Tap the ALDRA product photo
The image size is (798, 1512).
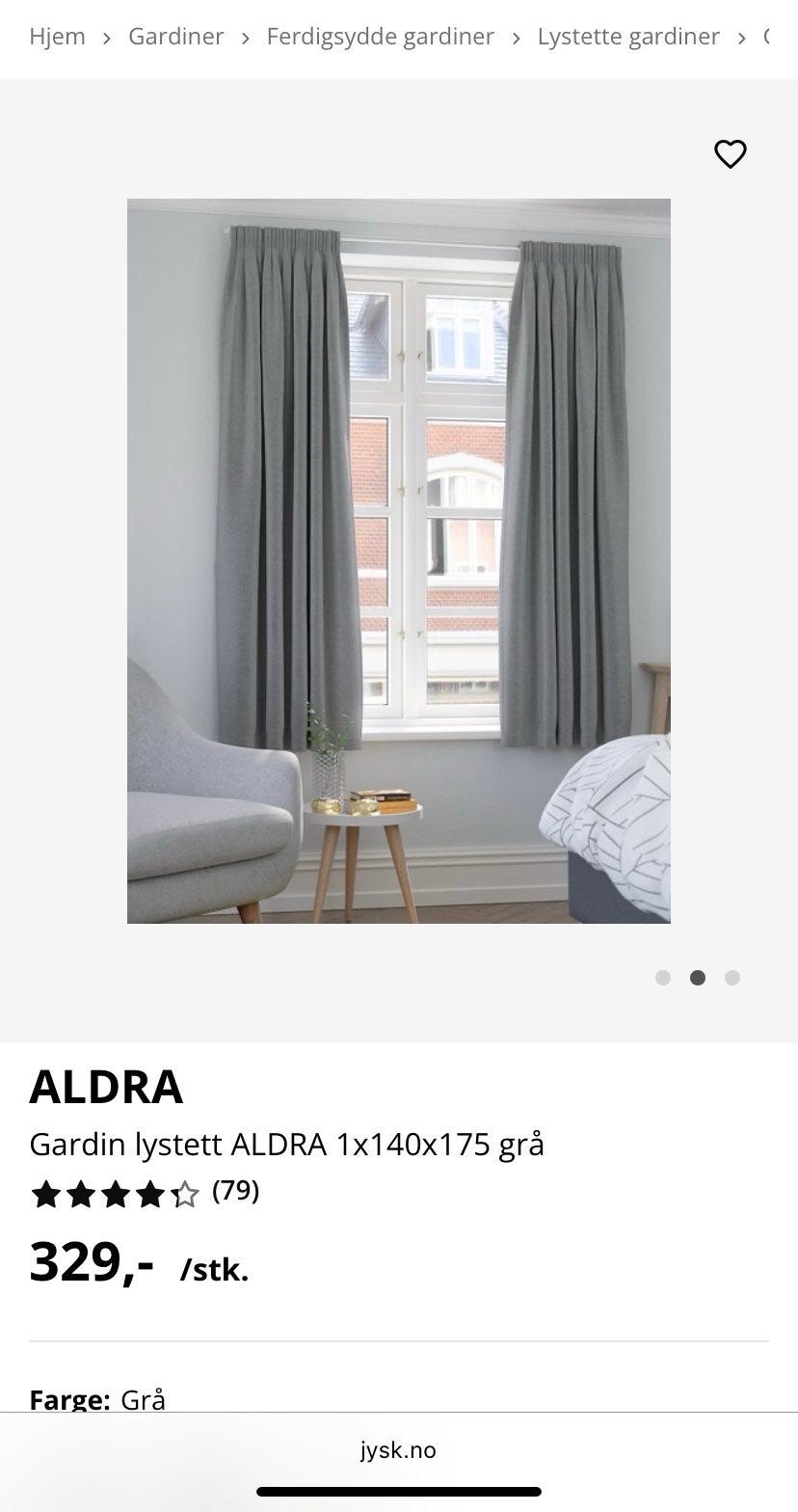pyautogui.click(x=398, y=561)
